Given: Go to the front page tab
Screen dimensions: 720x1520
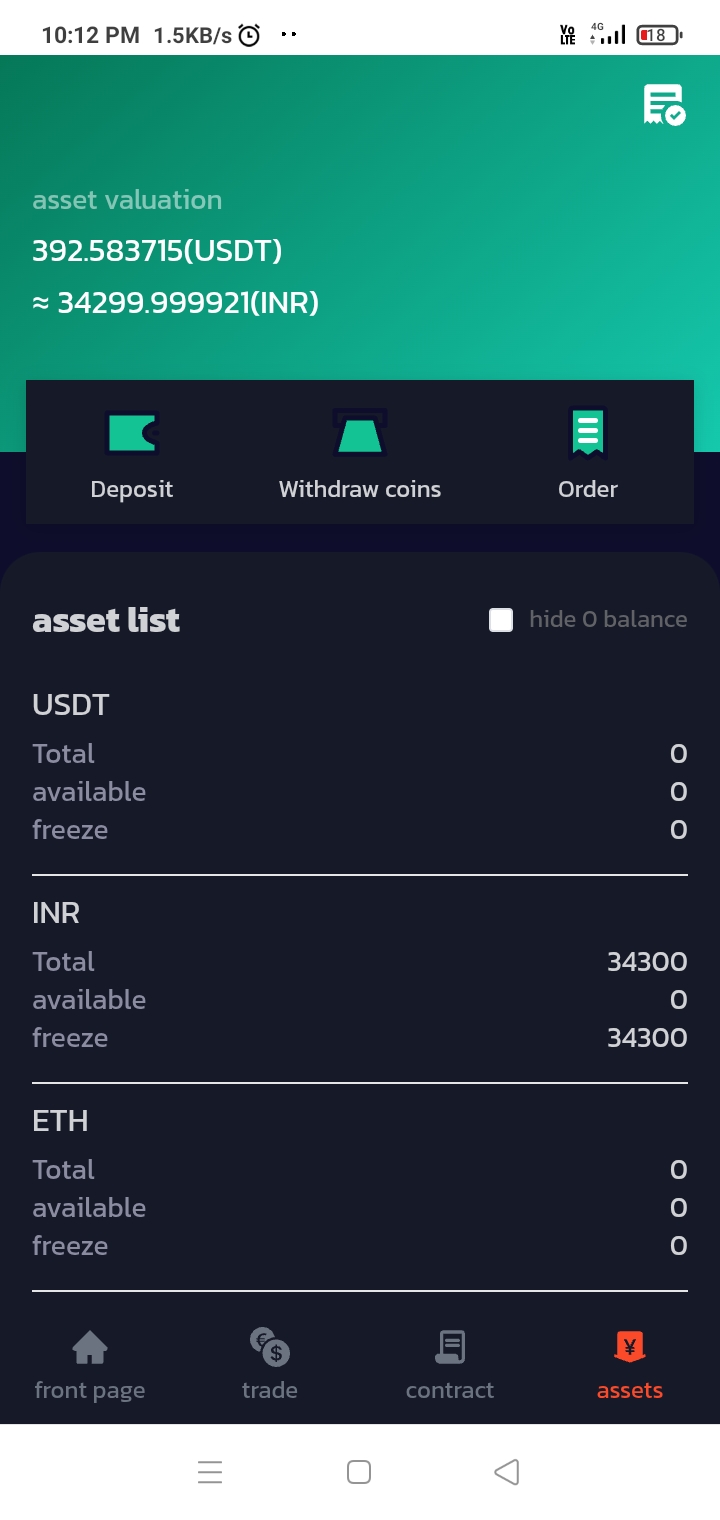Looking at the screenshot, I should point(90,1365).
